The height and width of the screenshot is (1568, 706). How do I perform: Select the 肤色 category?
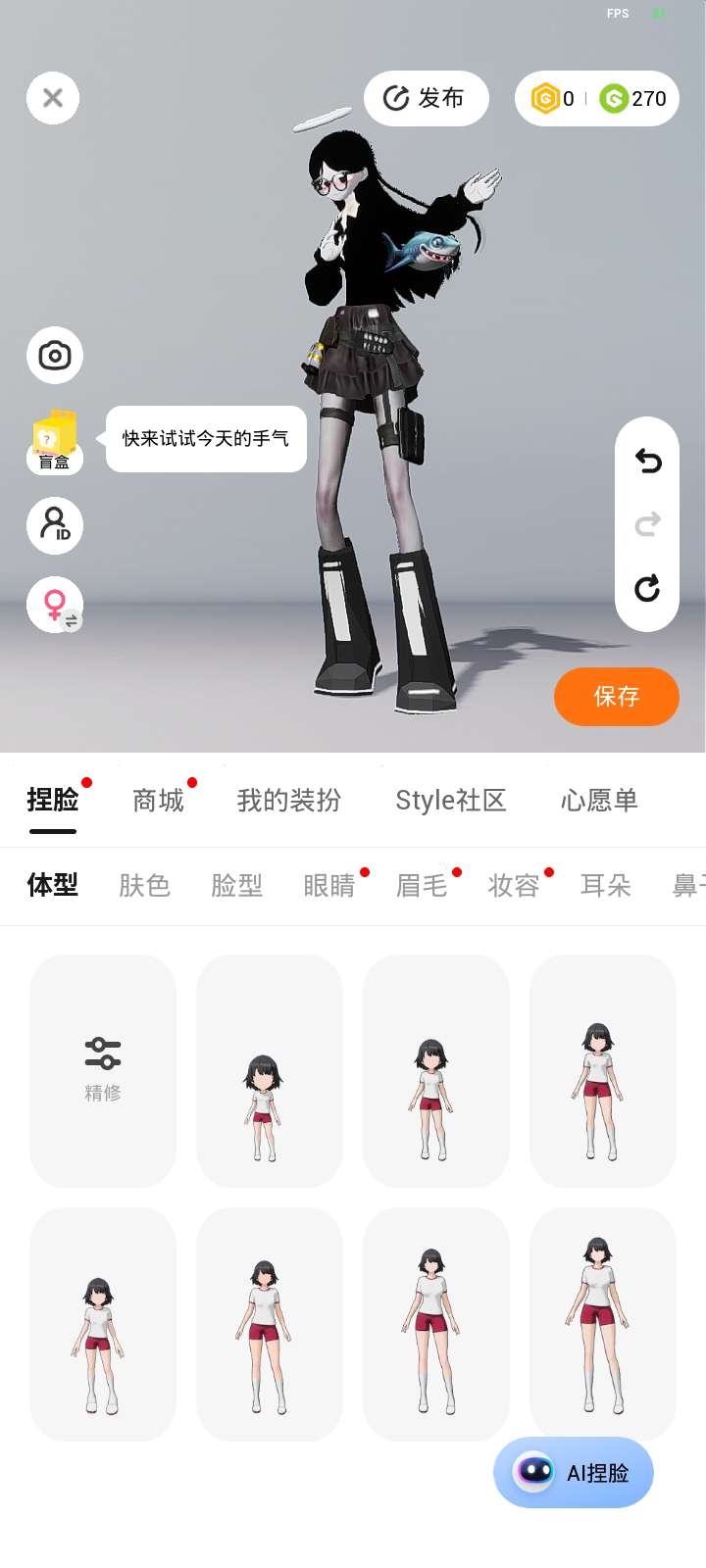pyautogui.click(x=144, y=886)
